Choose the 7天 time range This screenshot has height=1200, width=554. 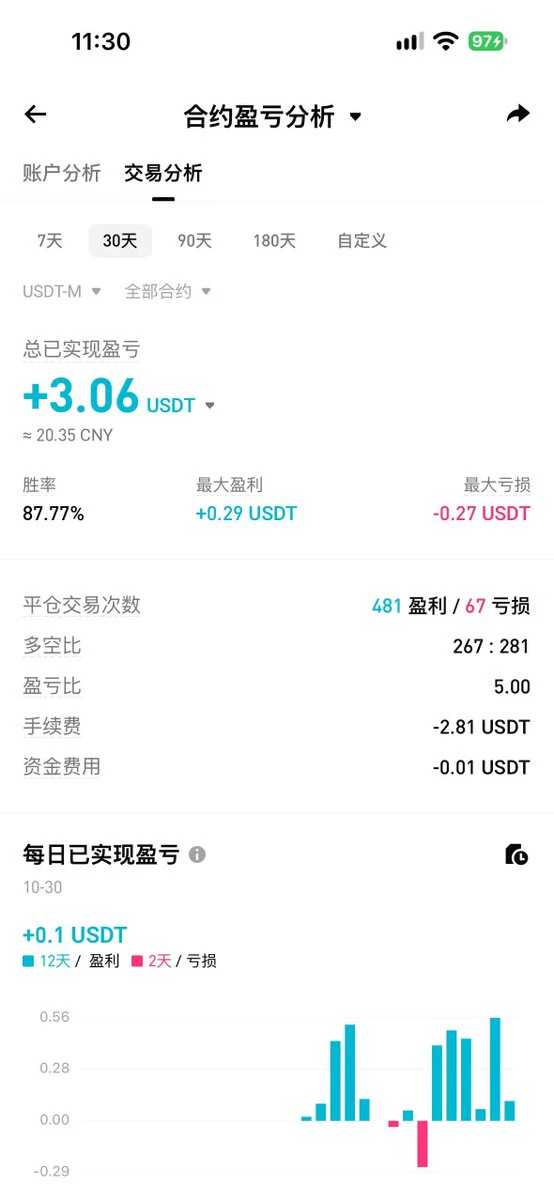pos(50,240)
